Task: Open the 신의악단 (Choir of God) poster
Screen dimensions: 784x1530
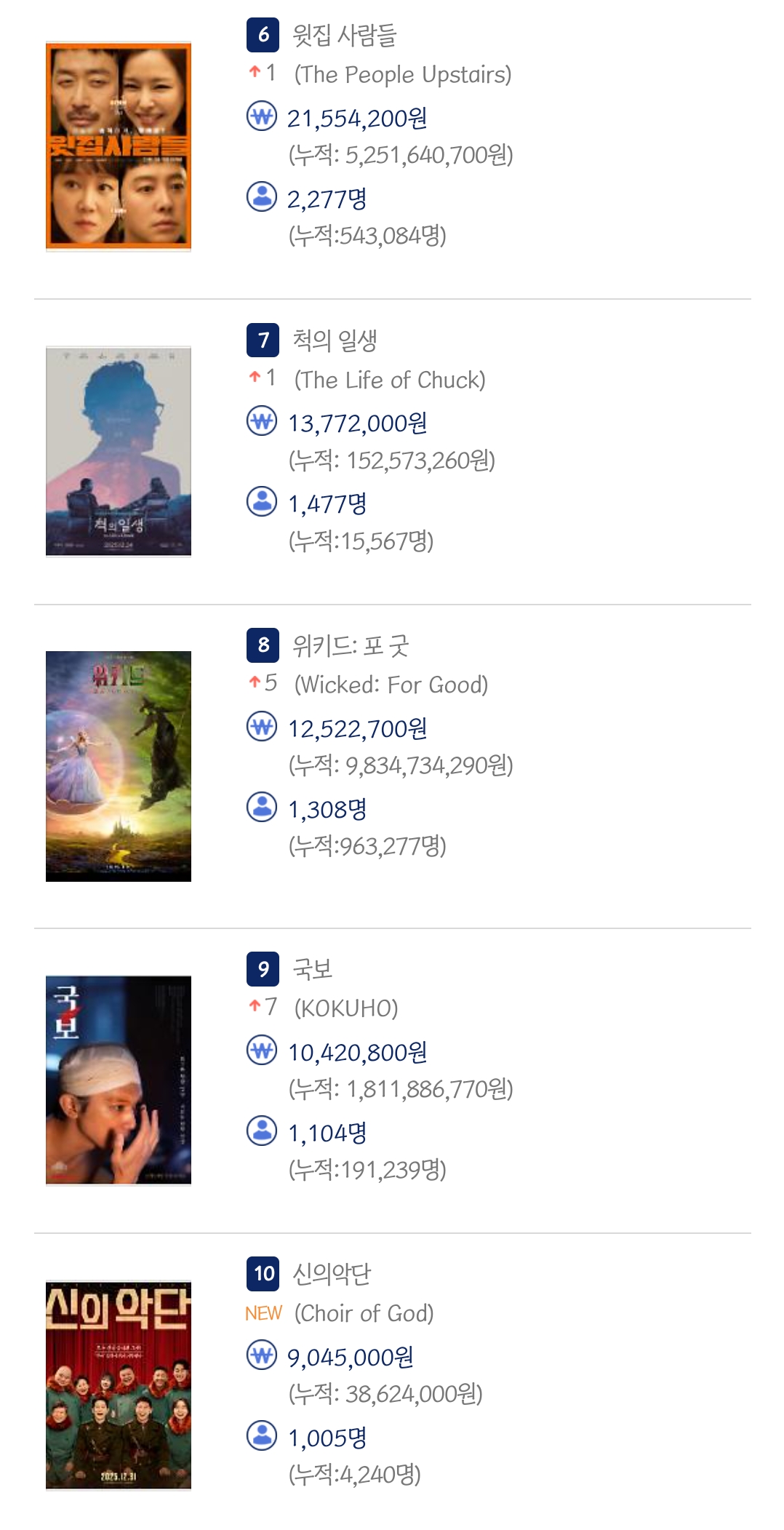Action: (x=119, y=1385)
